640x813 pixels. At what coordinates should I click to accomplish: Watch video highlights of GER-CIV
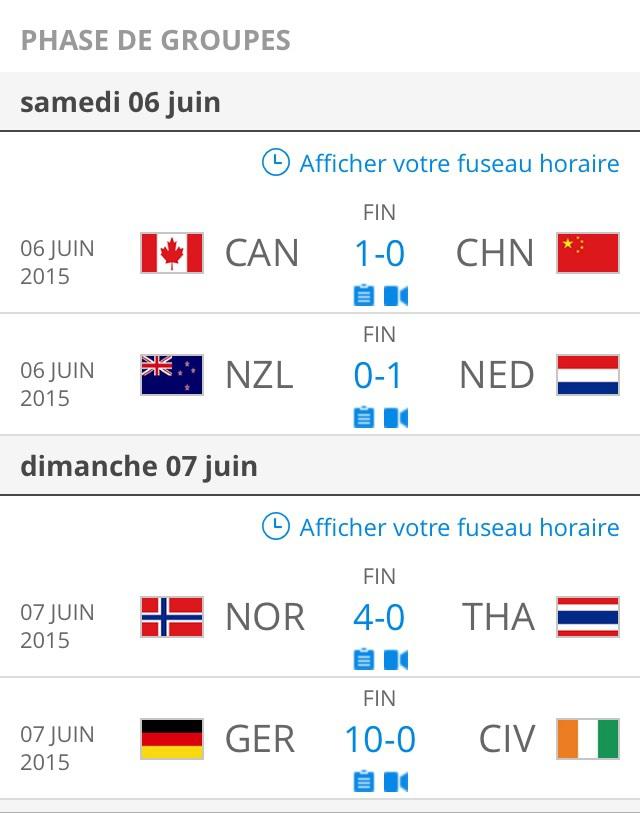click(396, 782)
